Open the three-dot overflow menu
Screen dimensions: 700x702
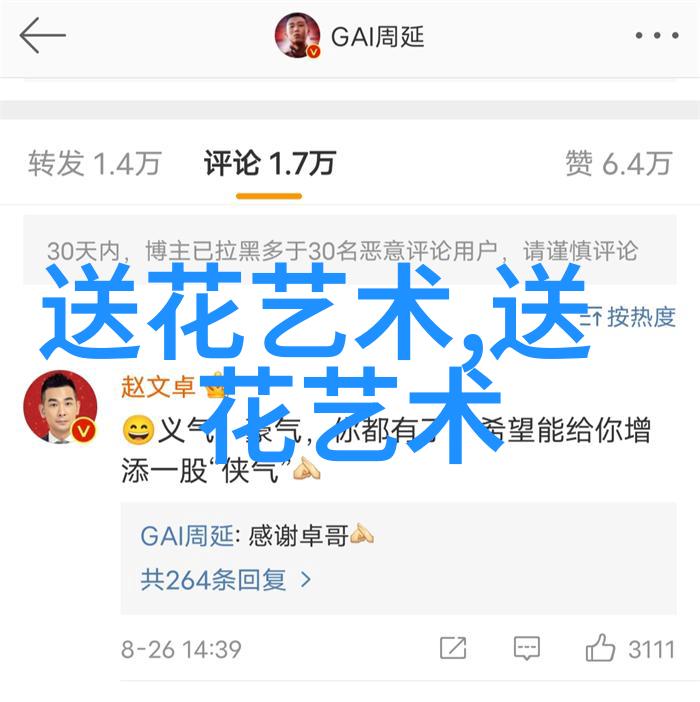coord(656,37)
